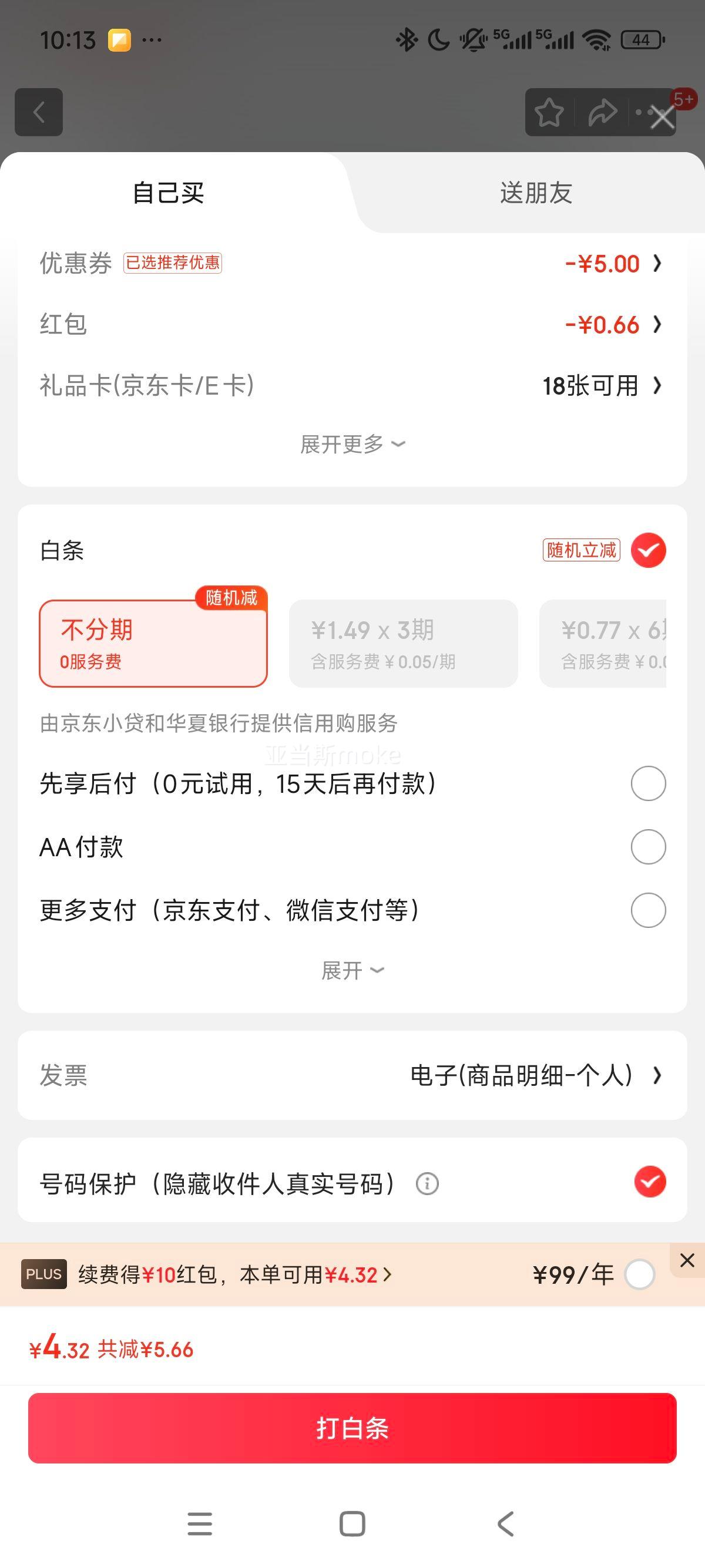Select the 自己买 tab
Image resolution: width=705 pixels, height=1568 pixels.
point(169,193)
